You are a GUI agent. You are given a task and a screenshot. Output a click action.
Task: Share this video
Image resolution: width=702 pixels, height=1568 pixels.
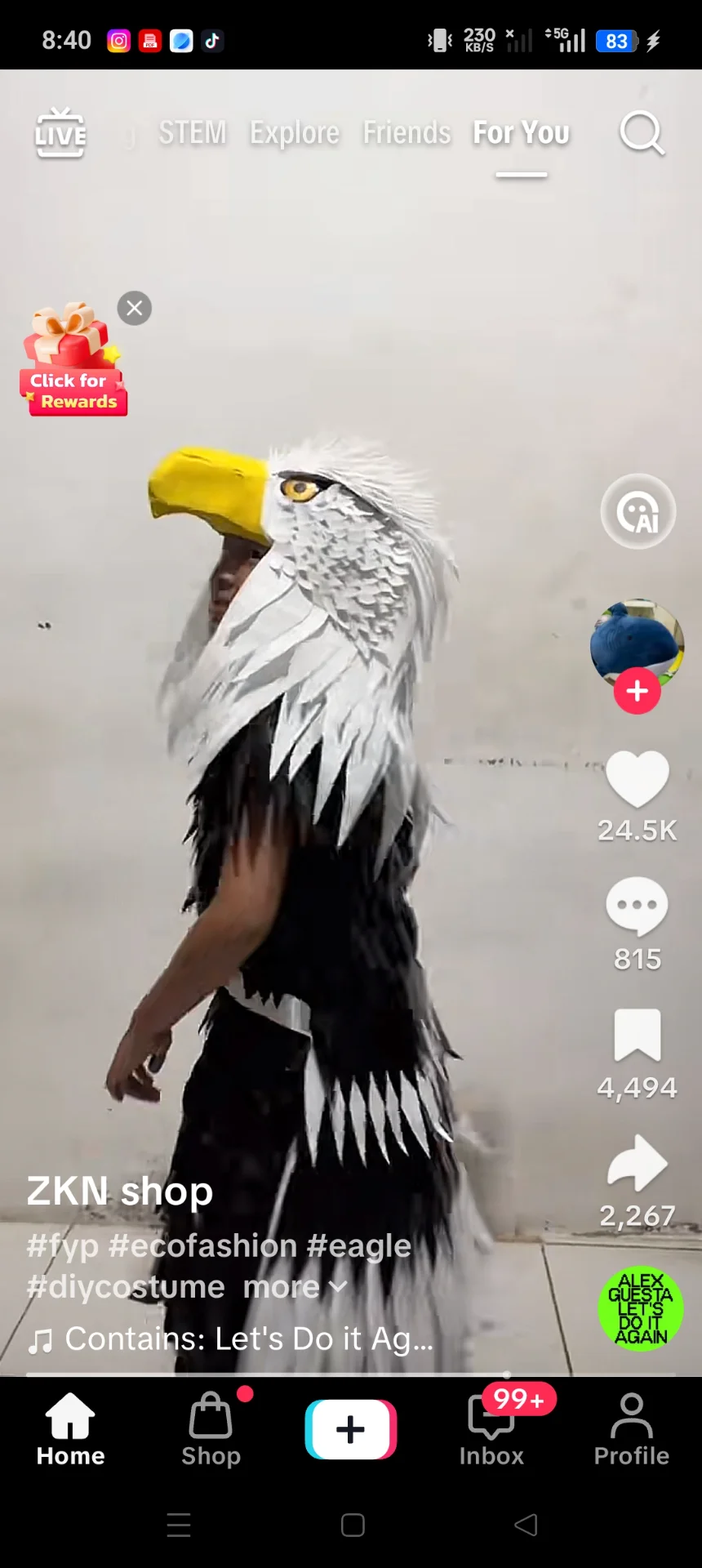pyautogui.click(x=638, y=1163)
